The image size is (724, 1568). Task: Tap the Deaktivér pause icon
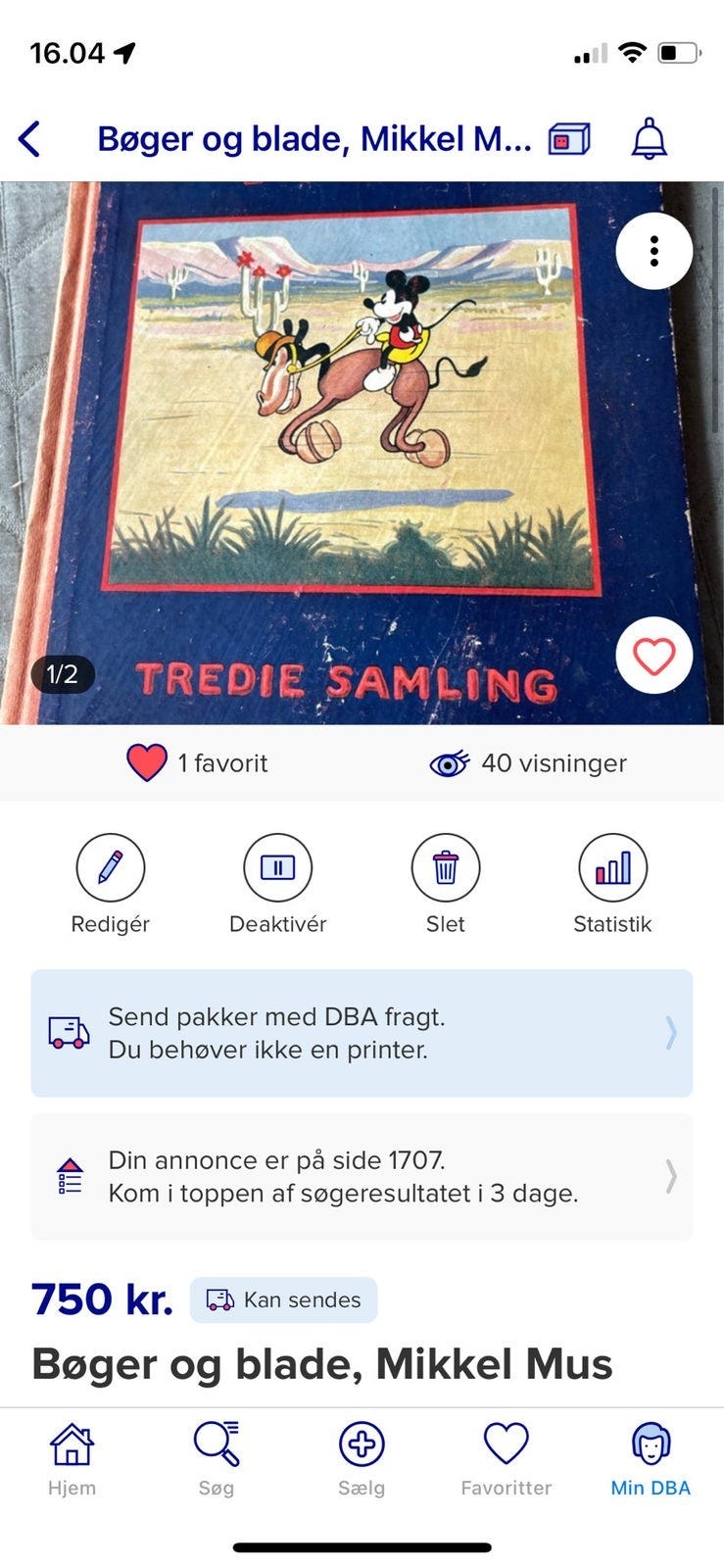click(x=277, y=868)
